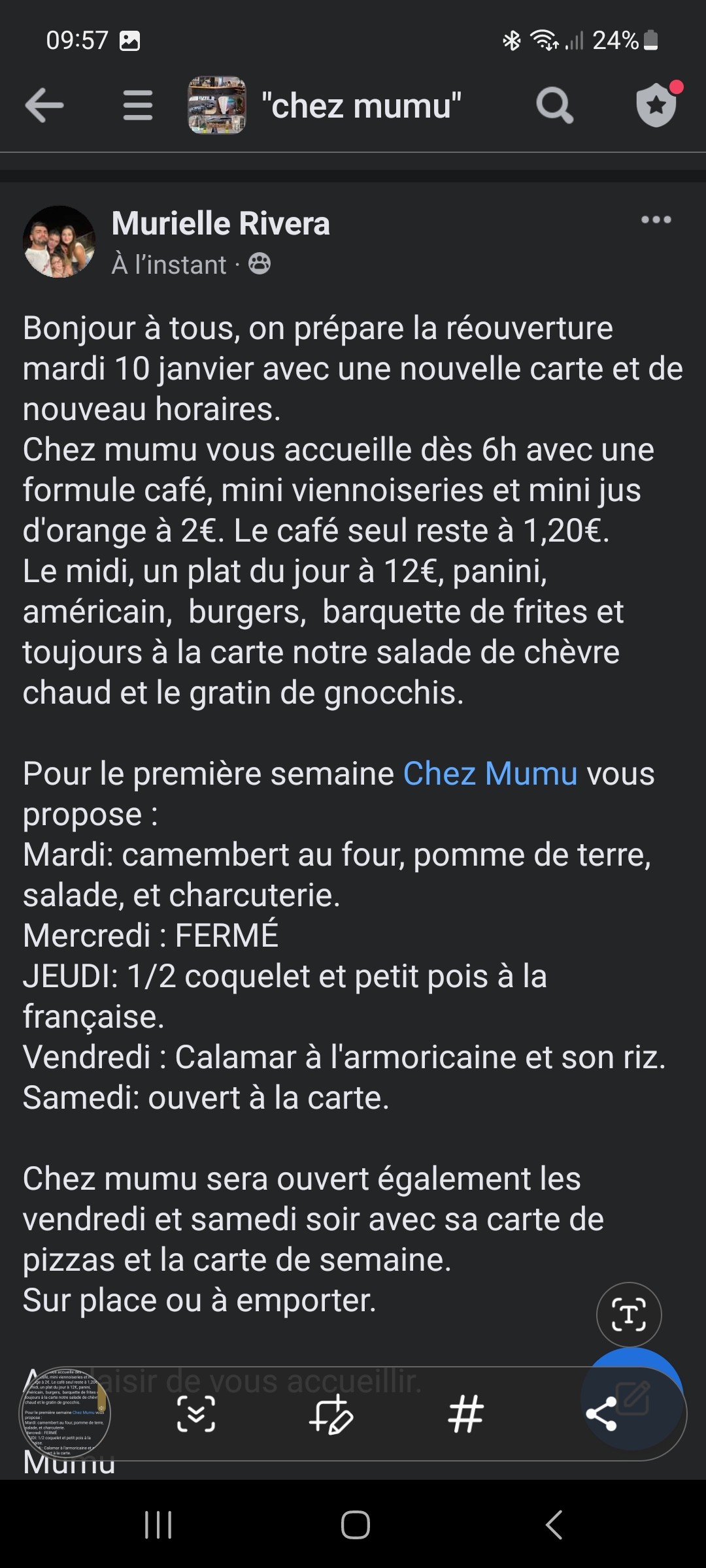Open the "chez mumu" group cover thumbnail
Screen dimensions: 706x1568
[x=217, y=105]
